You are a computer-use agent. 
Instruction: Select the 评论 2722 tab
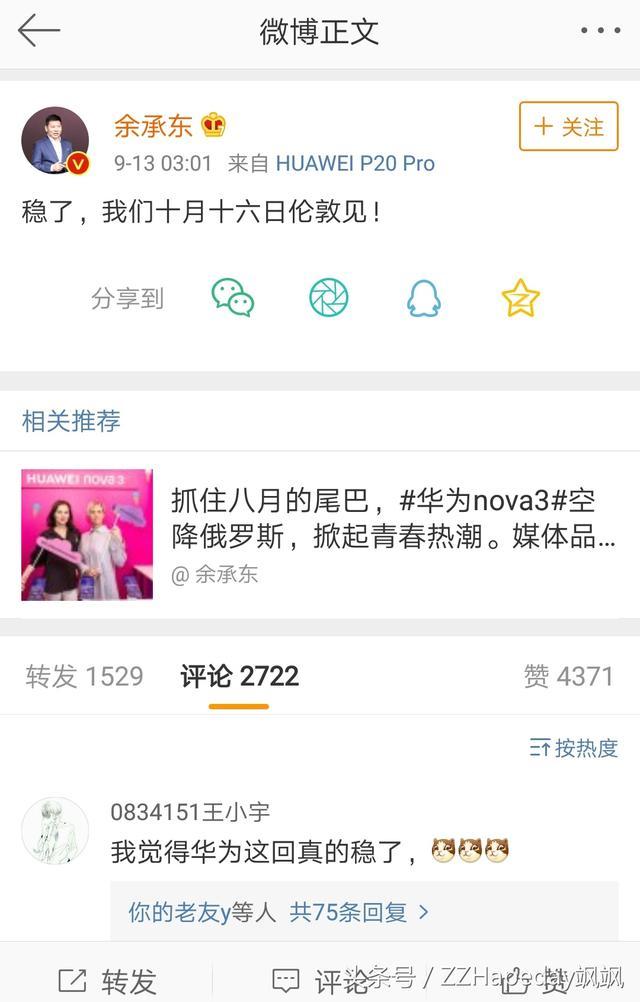coord(239,676)
